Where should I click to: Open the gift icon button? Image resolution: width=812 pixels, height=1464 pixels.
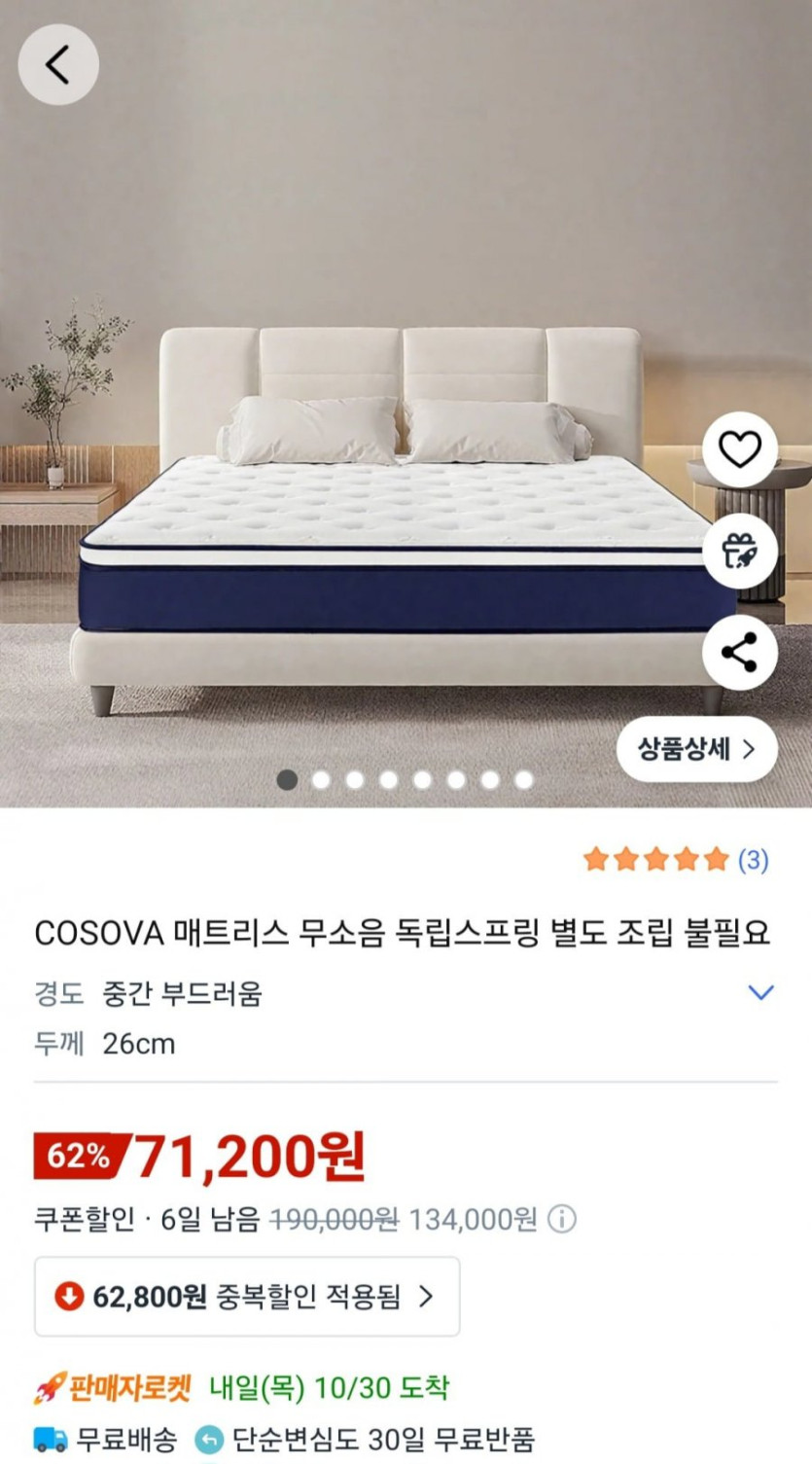(x=739, y=552)
